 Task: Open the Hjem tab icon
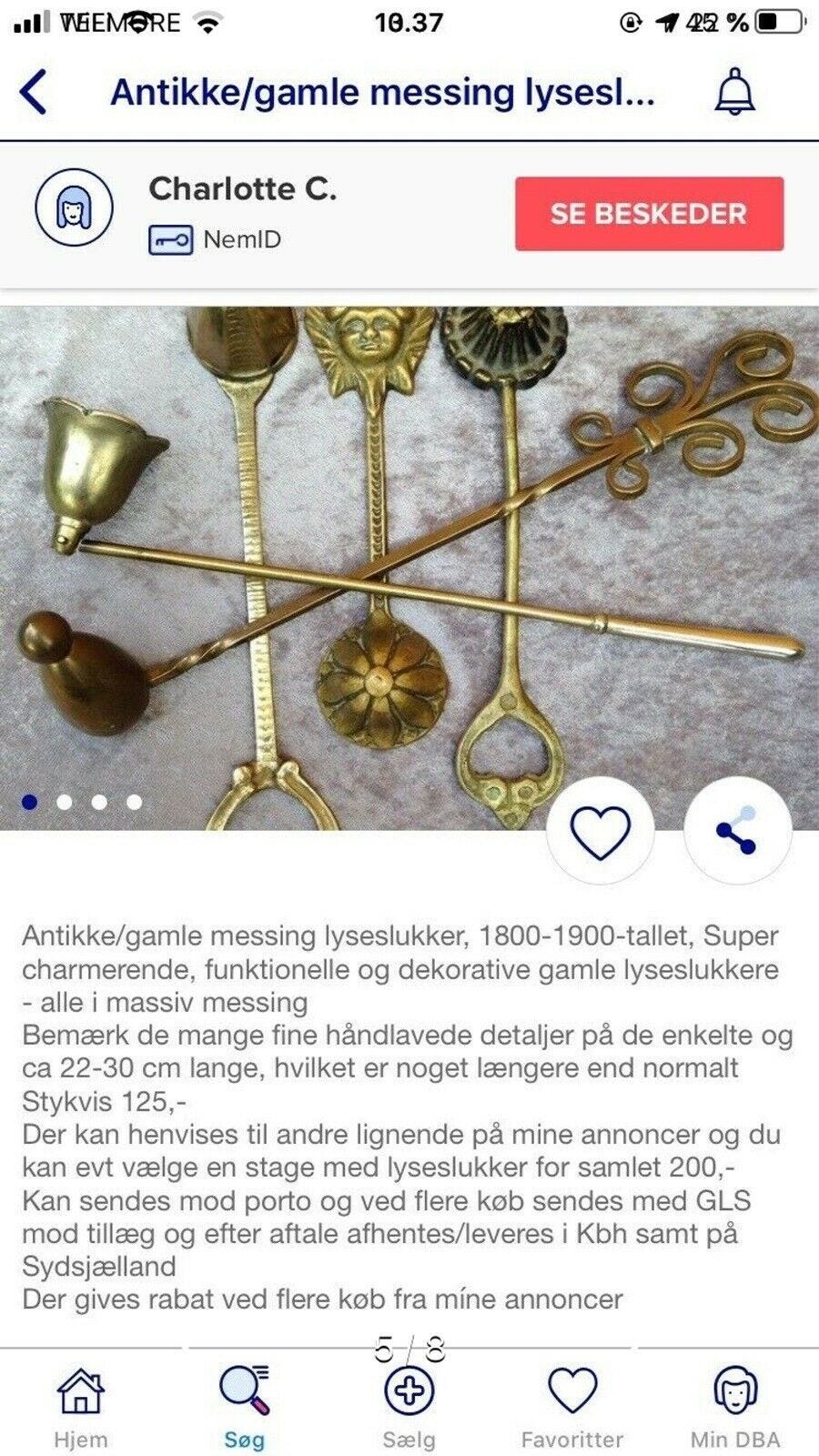point(80,1388)
